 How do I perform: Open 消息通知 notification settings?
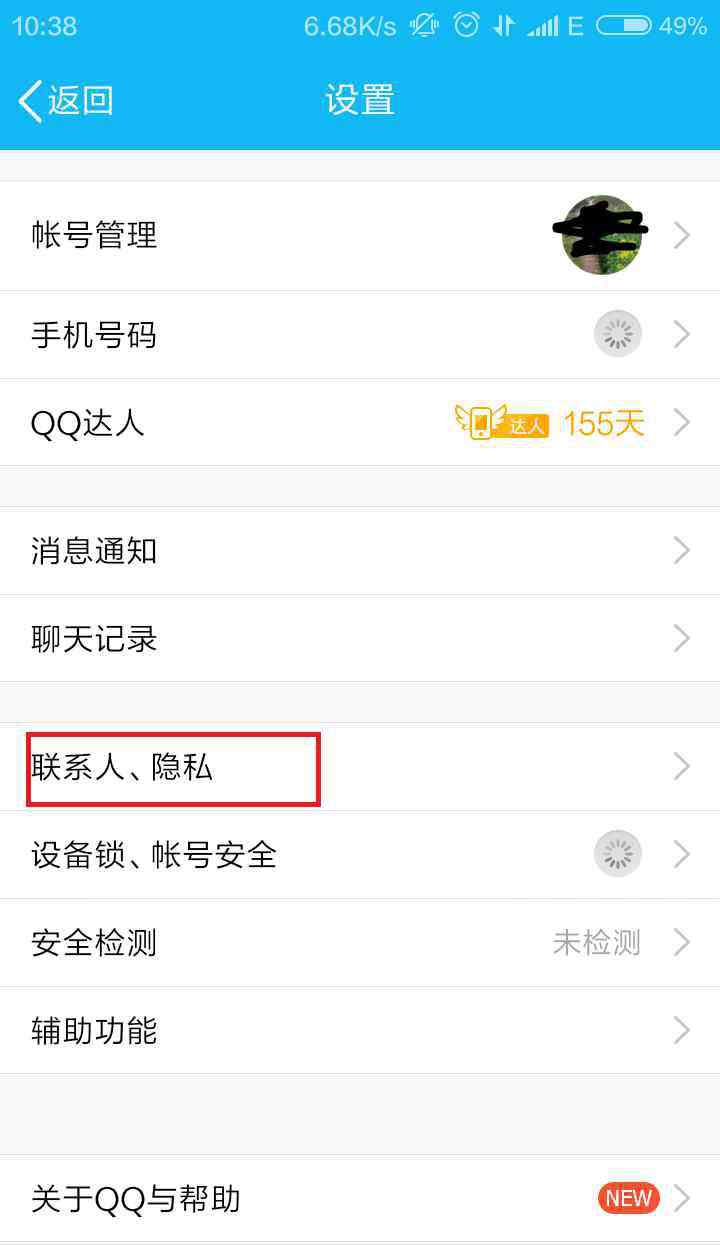point(360,551)
